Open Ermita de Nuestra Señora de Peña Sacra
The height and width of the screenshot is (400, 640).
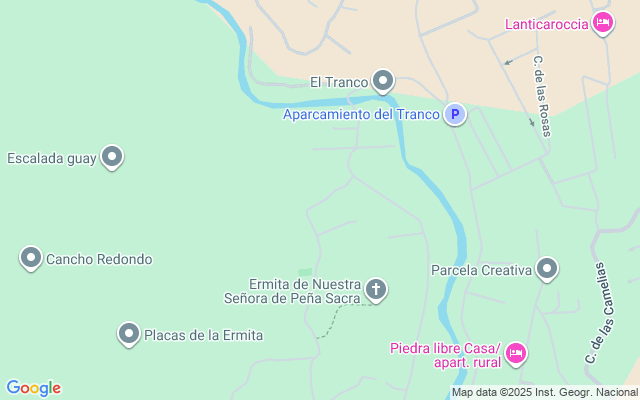point(376,290)
